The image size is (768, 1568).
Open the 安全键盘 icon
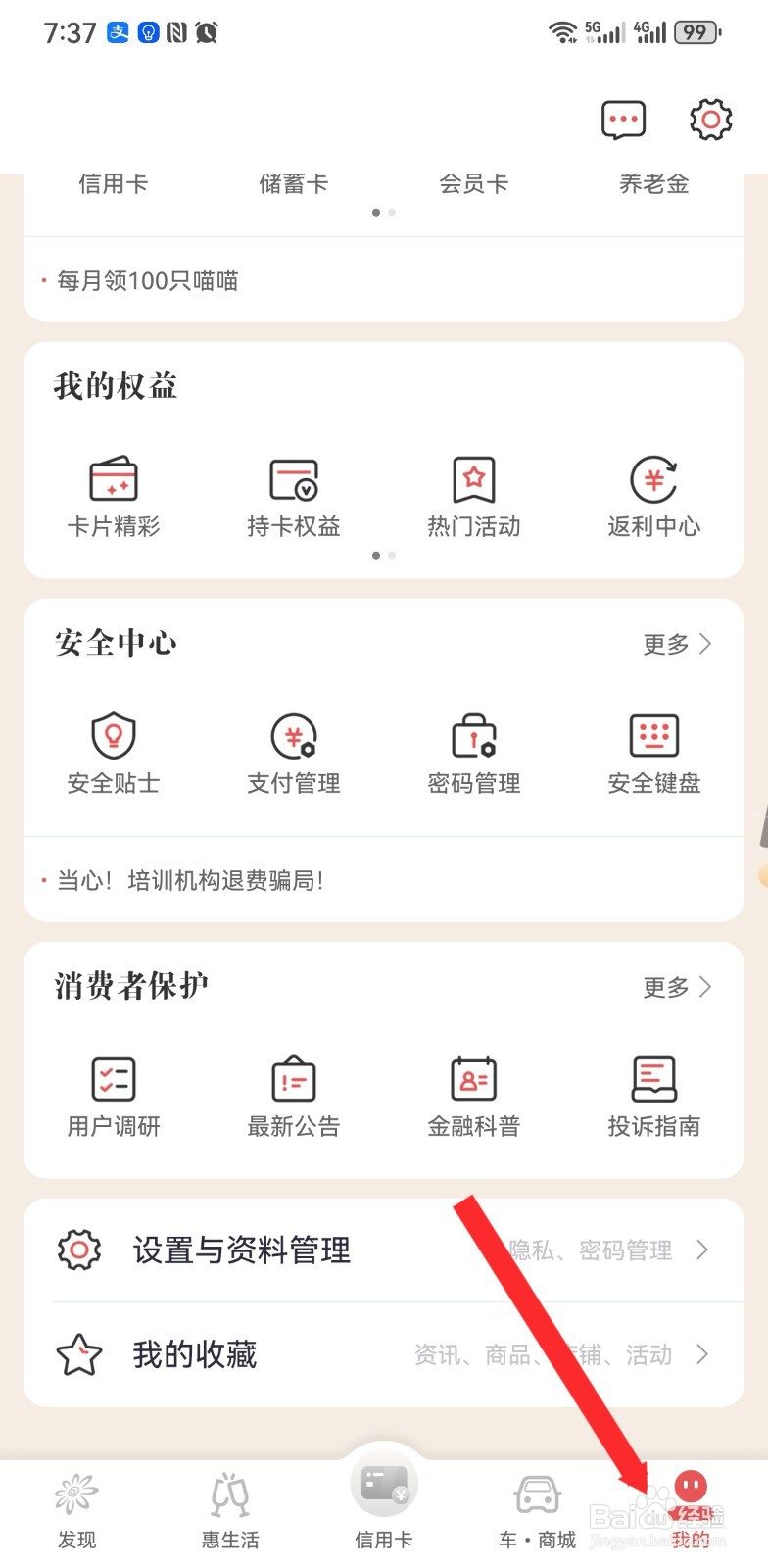[653, 753]
